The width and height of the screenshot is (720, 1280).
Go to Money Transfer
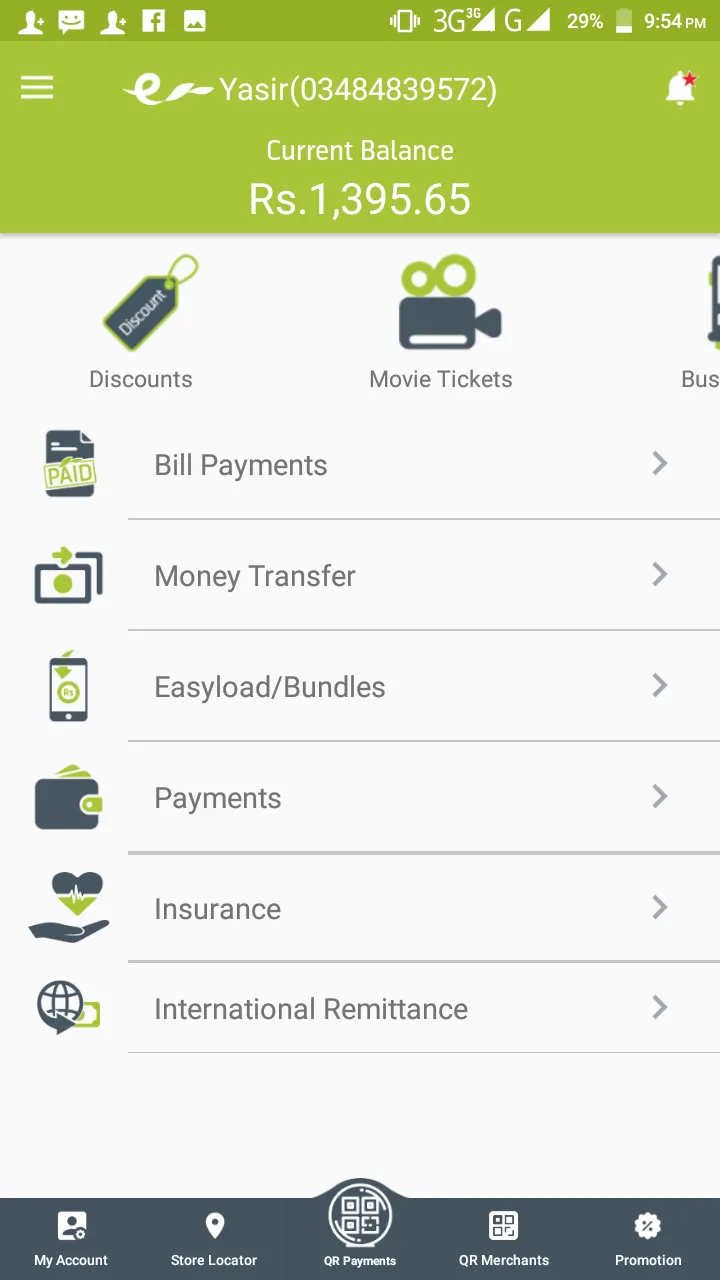pos(400,576)
